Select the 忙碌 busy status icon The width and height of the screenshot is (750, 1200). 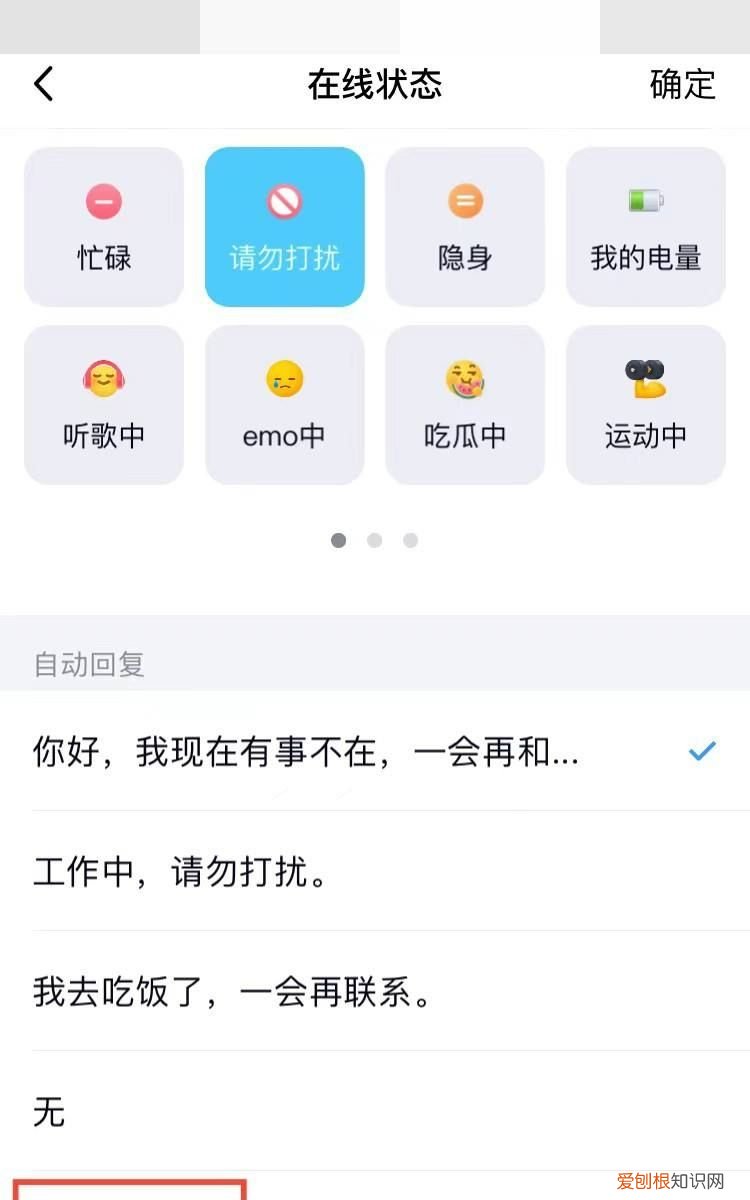pos(104,225)
